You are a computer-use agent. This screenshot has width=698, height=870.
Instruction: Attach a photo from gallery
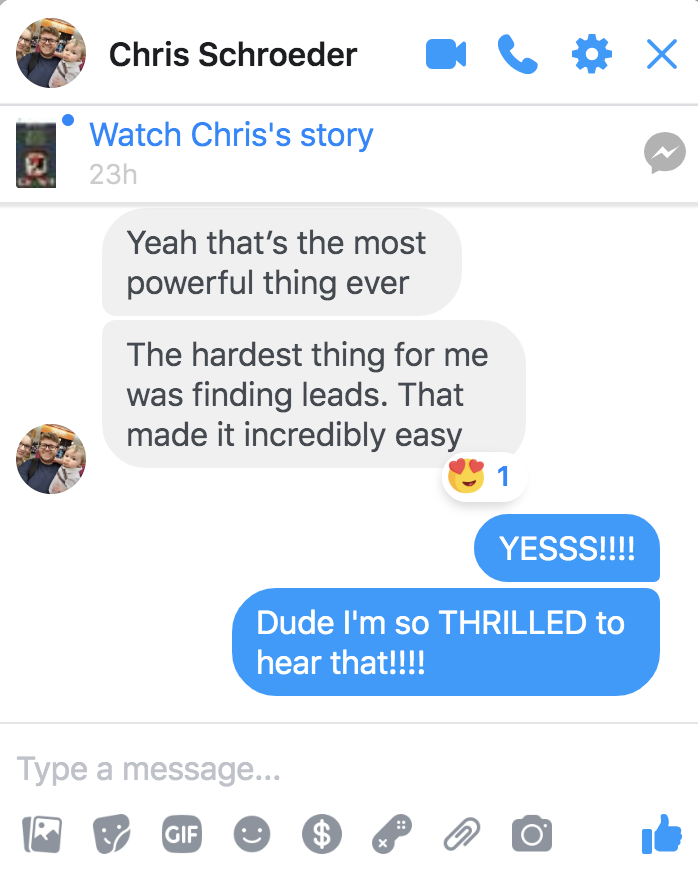point(42,833)
